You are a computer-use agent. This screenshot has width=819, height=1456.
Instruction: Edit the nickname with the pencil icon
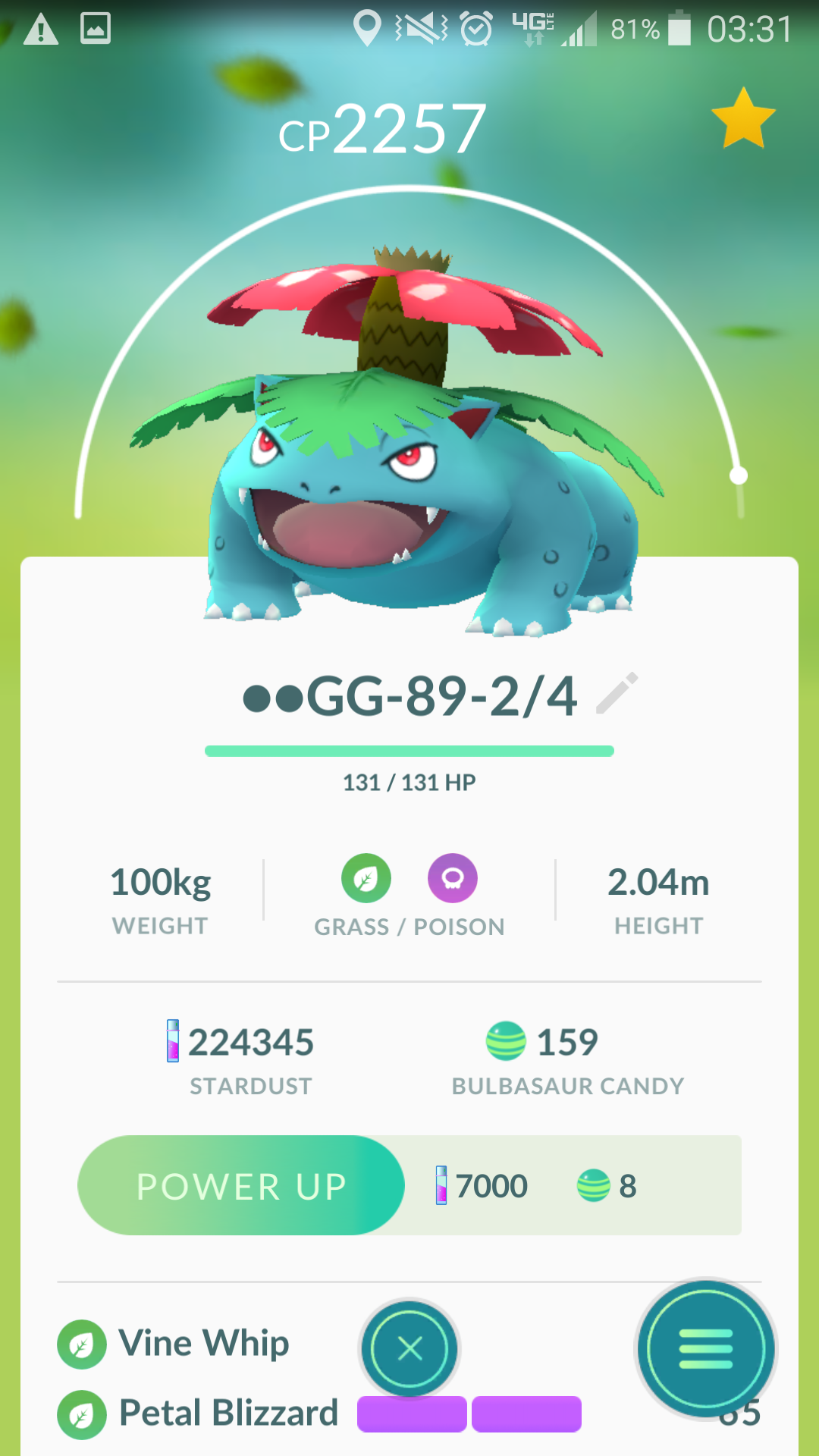point(617,693)
